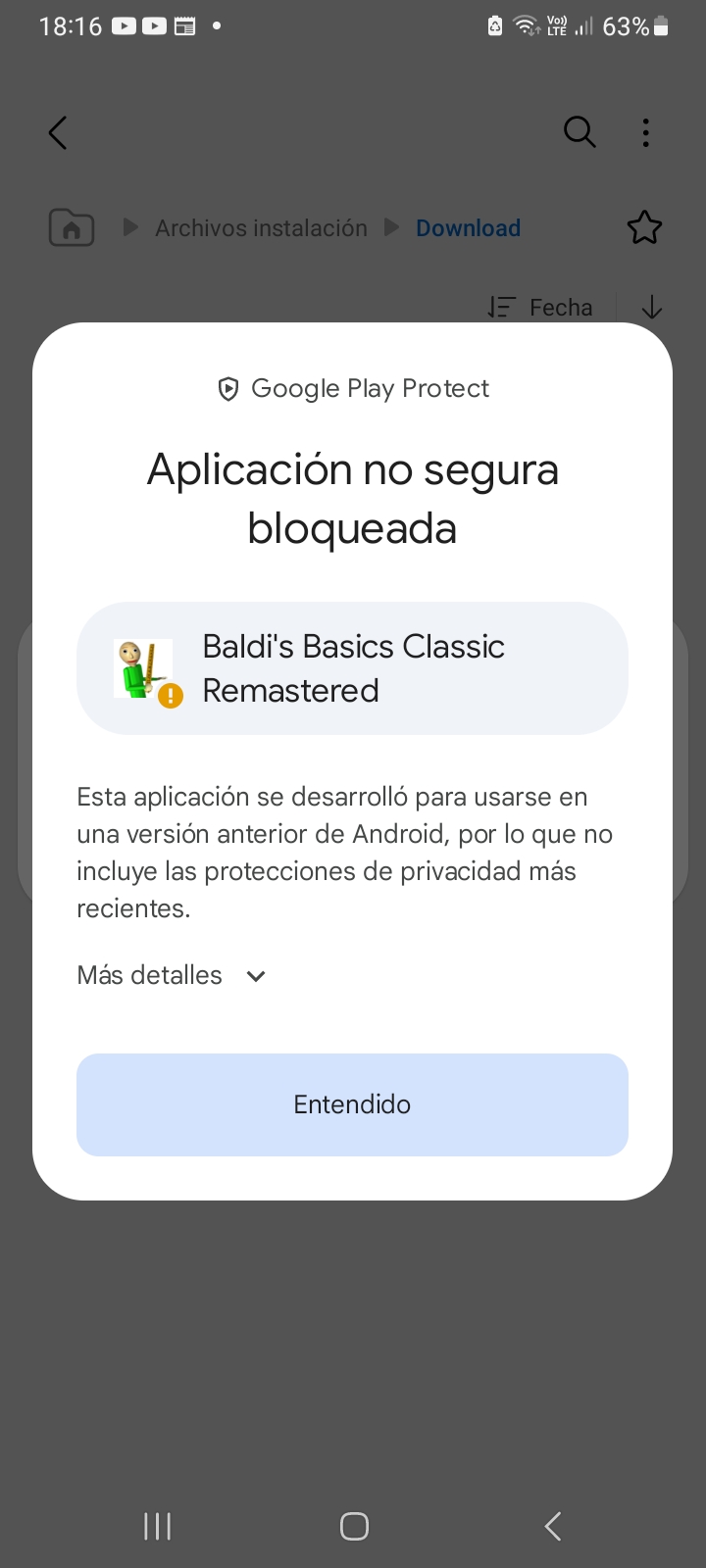Open the home screen via home button
The width and height of the screenshot is (706, 1568).
354,1526
